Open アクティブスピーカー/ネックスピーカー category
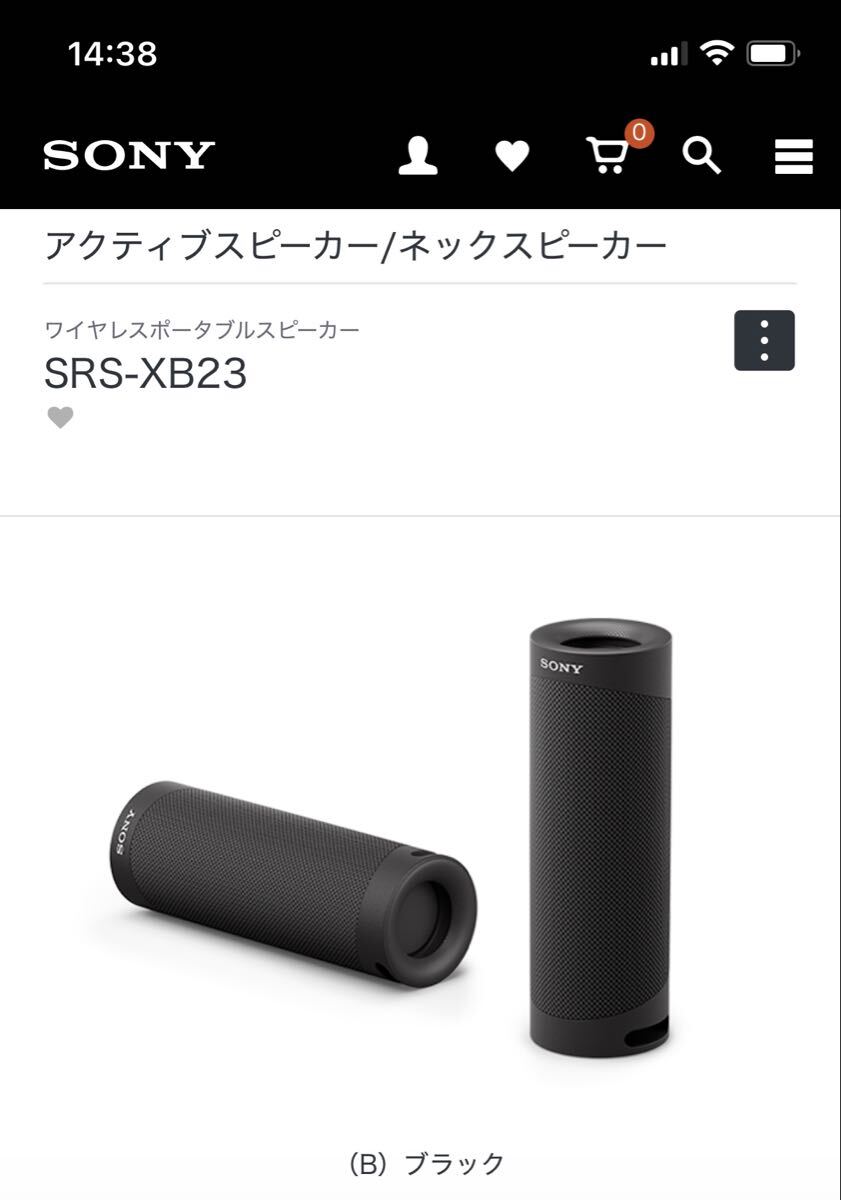The image size is (841, 1200). 355,245
